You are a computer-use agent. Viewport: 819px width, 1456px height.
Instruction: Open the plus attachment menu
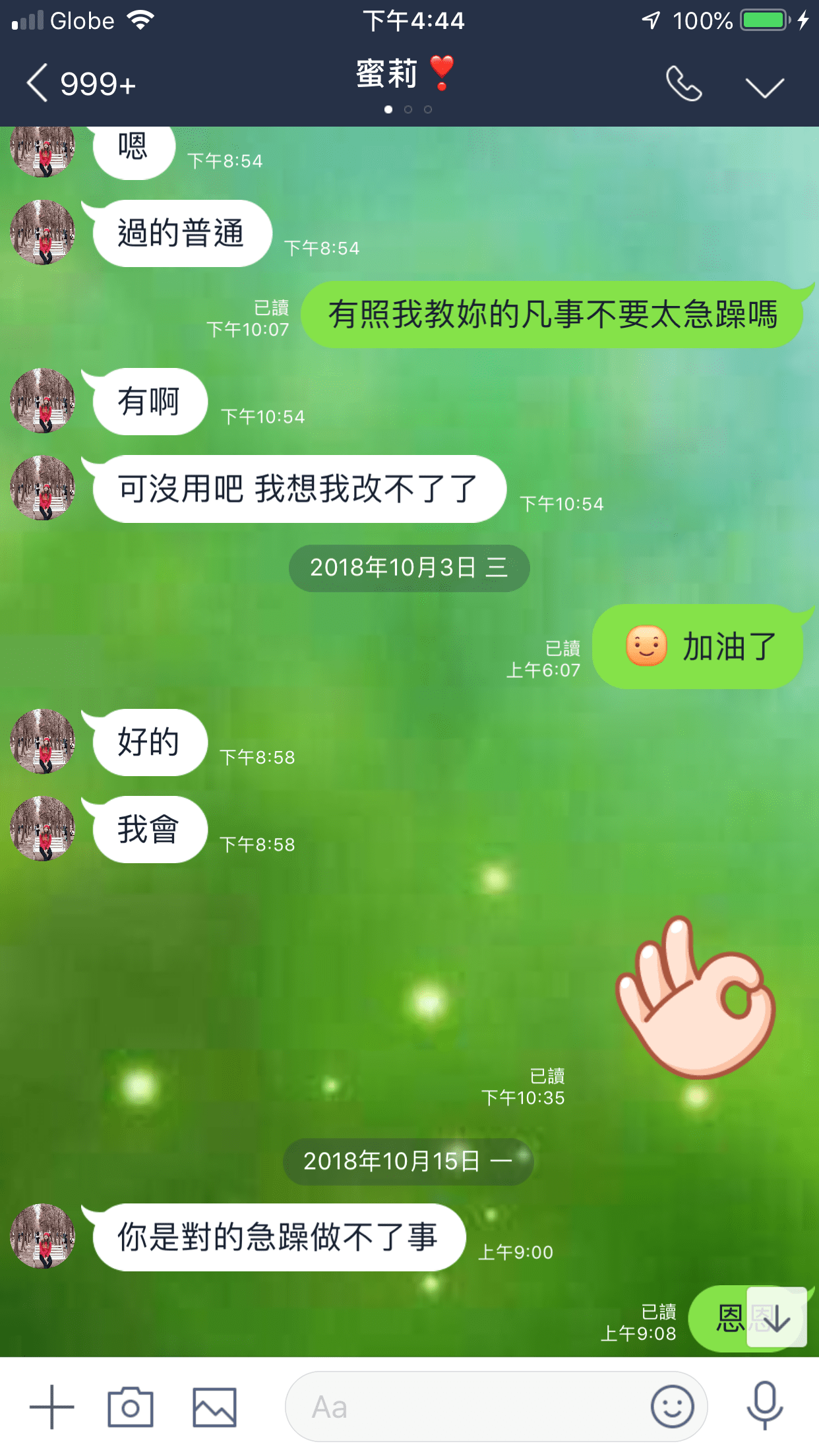click(52, 1407)
